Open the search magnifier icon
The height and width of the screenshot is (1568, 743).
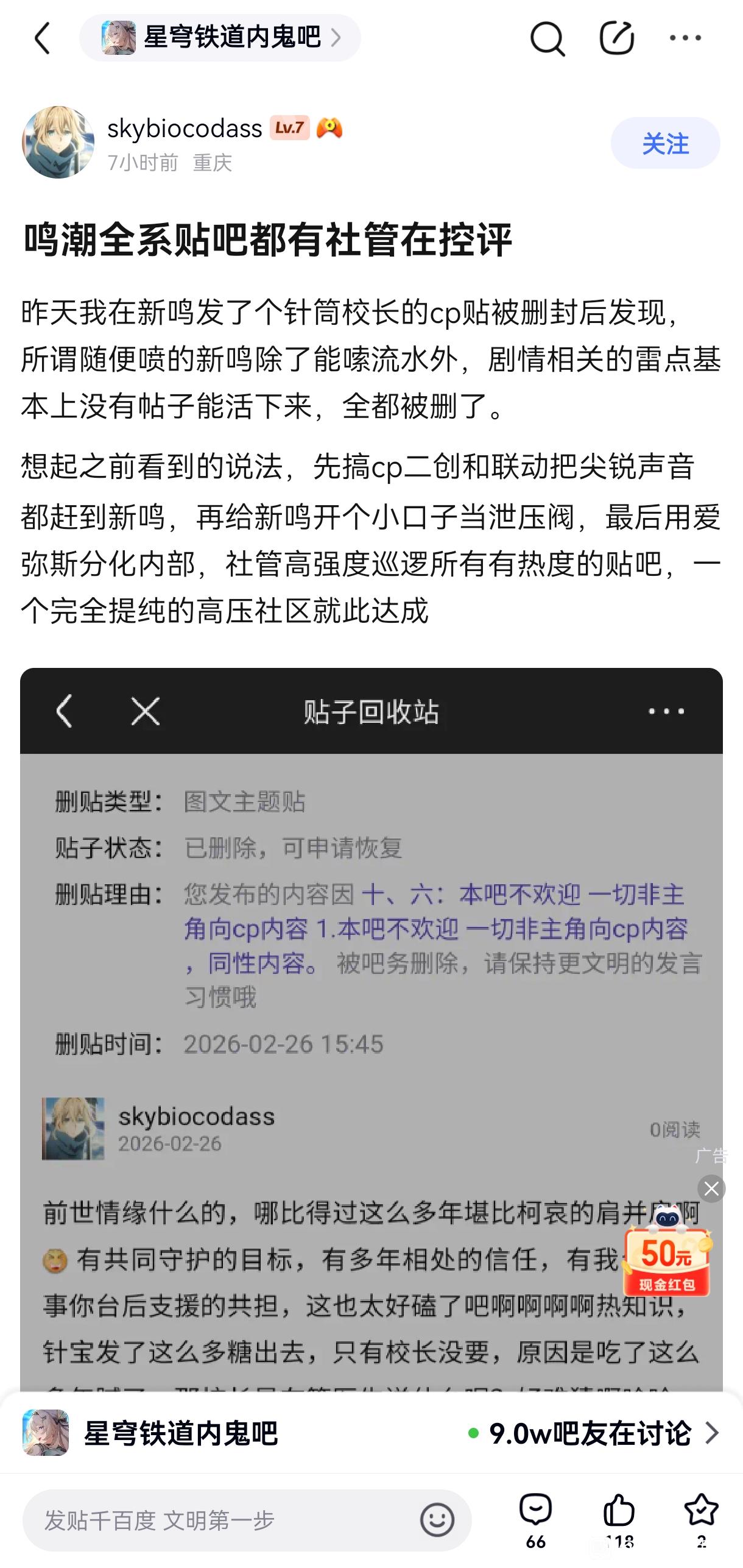[x=547, y=38]
